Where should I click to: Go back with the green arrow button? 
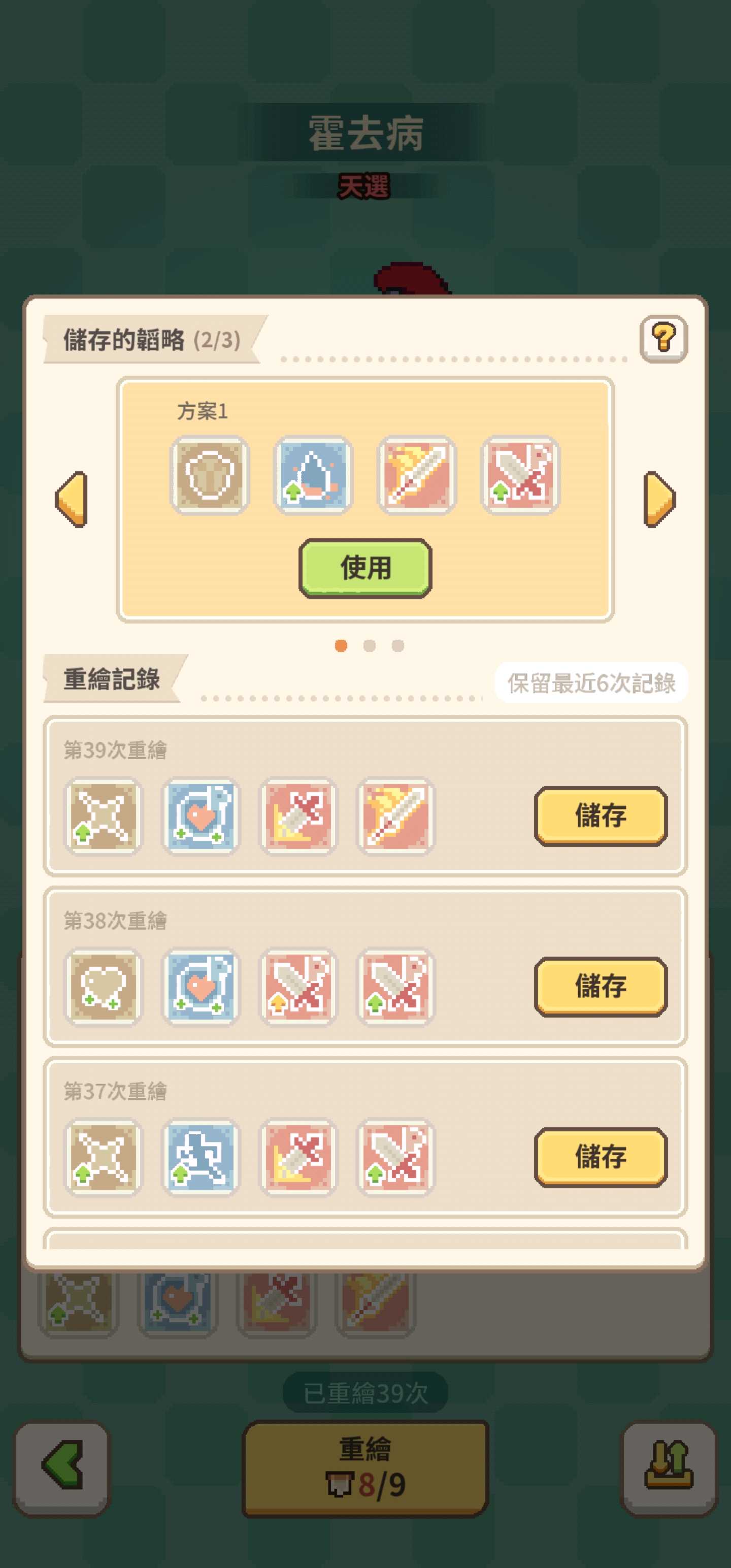pyautogui.click(x=61, y=1468)
